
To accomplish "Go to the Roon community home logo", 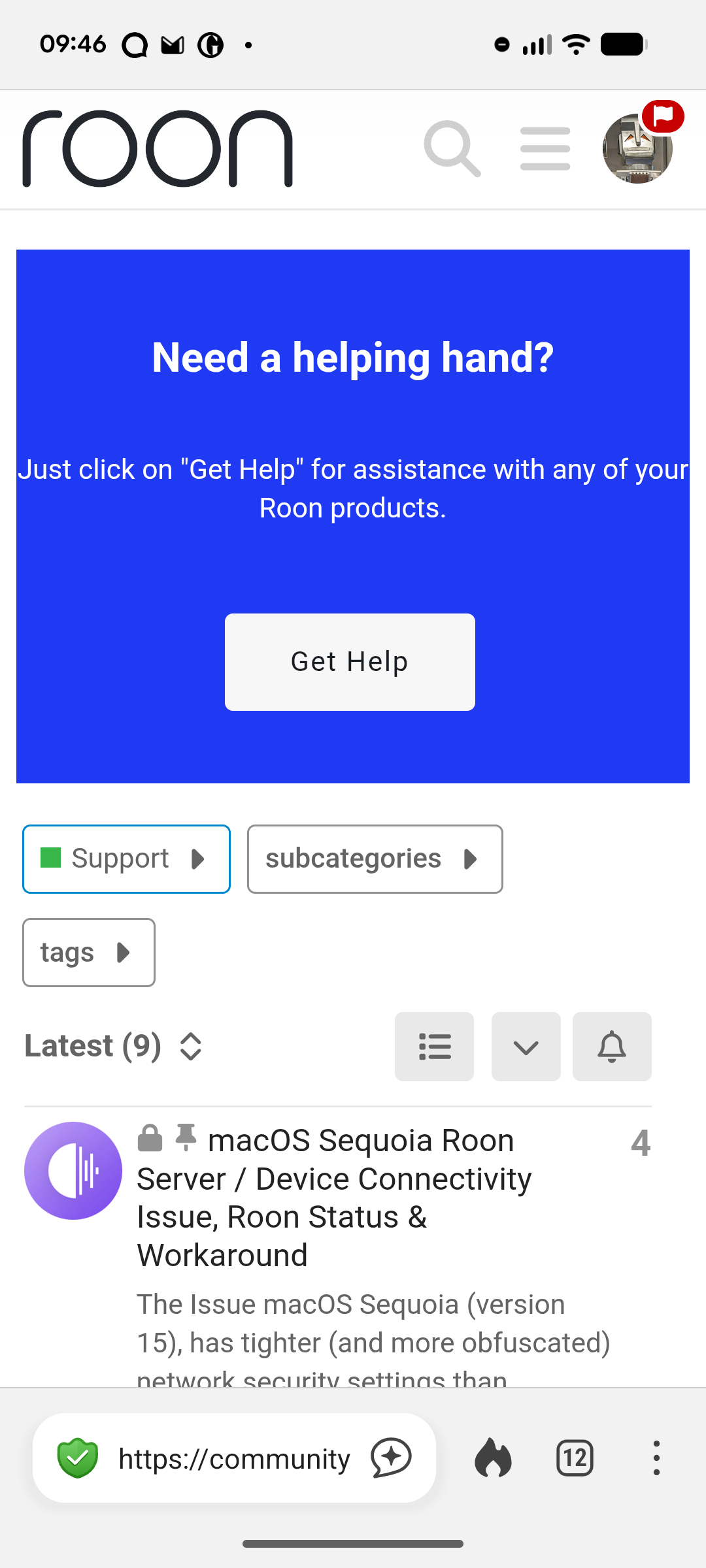I will [158, 149].
